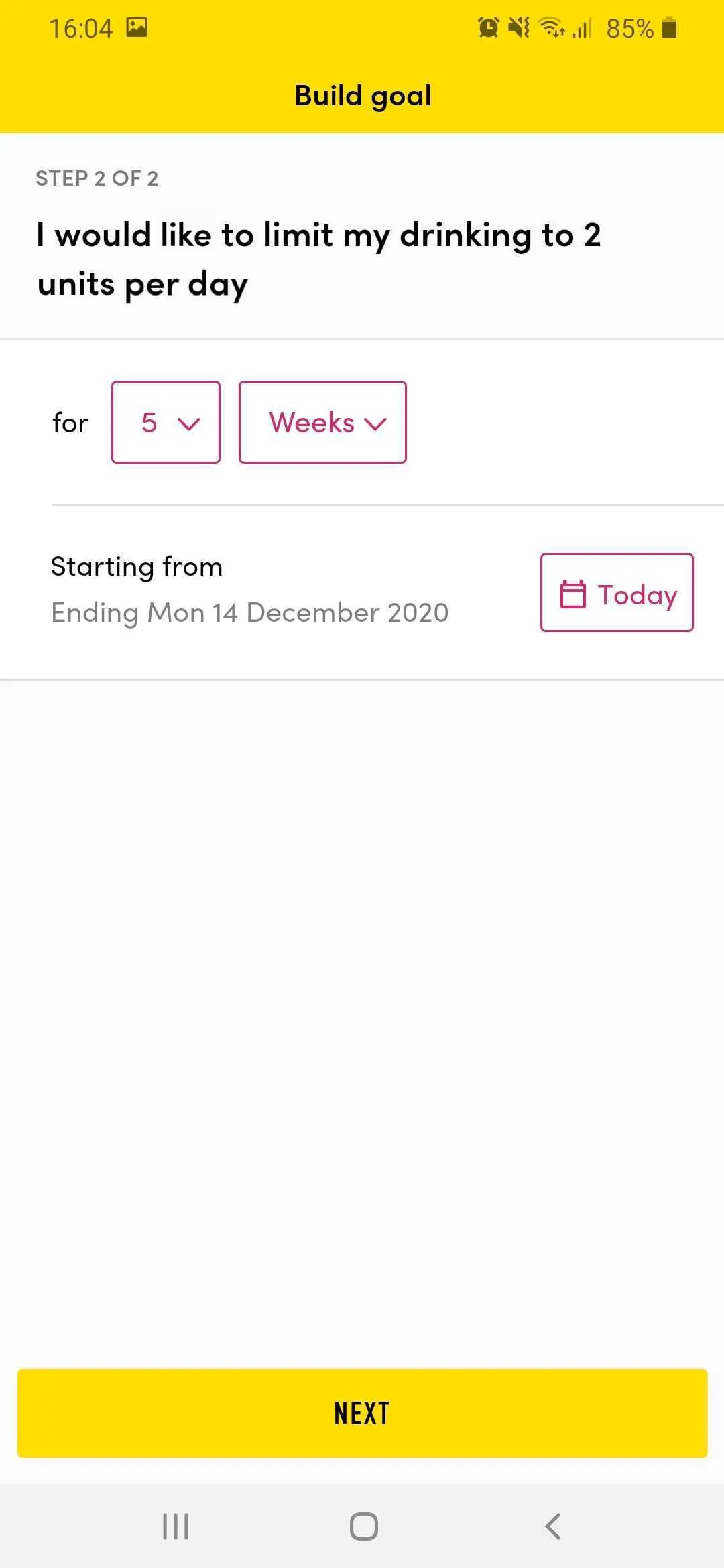The width and height of the screenshot is (724, 1568).
Task: Tap the home navigation icon
Action: point(362,1526)
